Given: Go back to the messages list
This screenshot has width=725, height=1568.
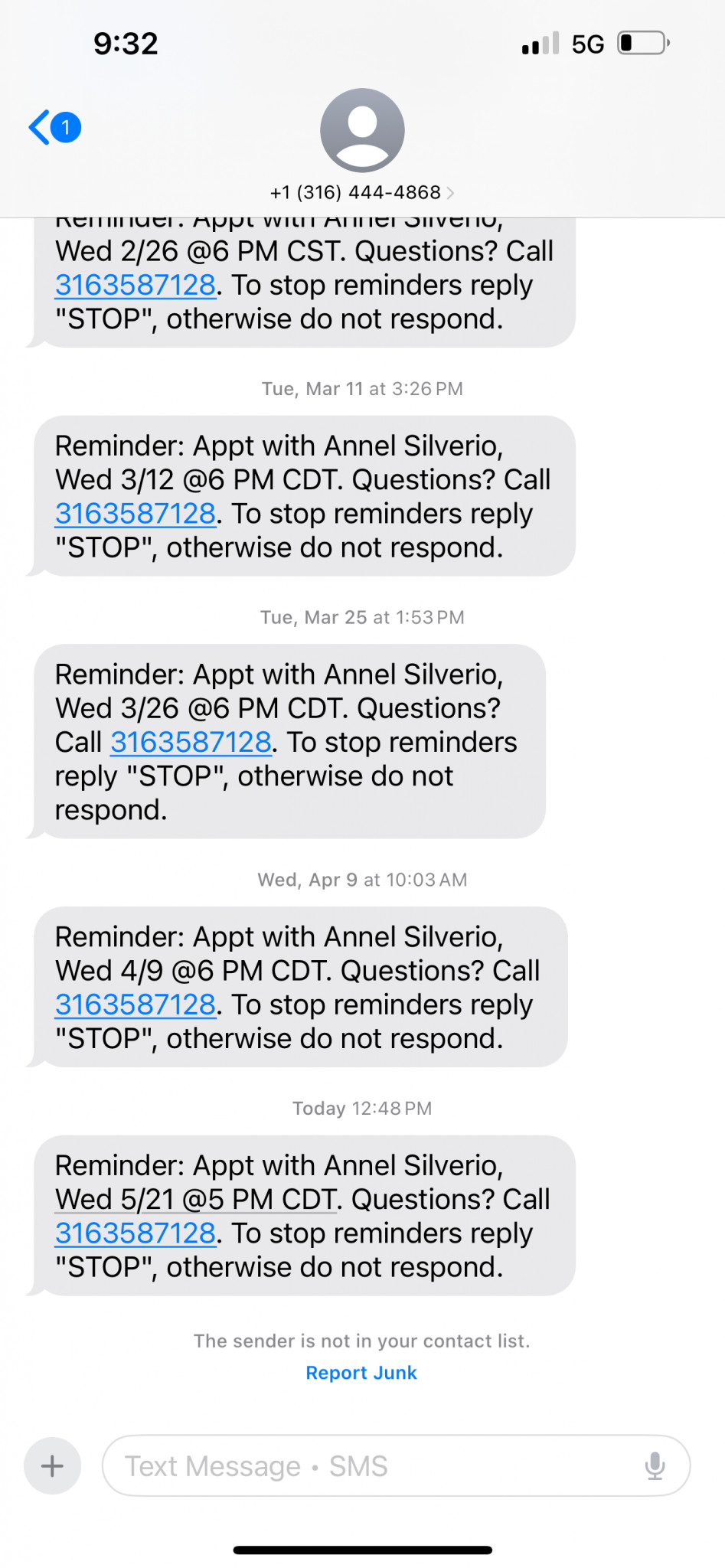Looking at the screenshot, I should (52, 127).
